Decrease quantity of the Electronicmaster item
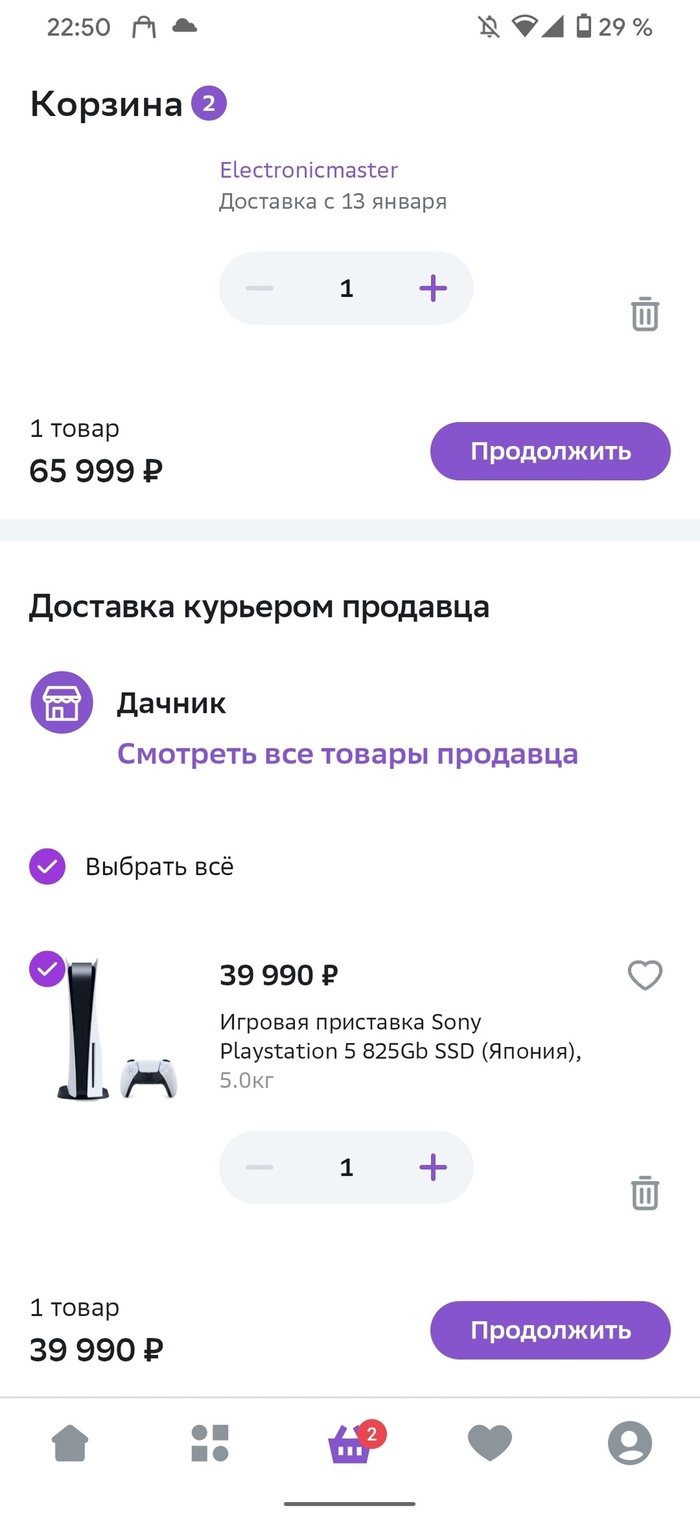Image resolution: width=700 pixels, height=1517 pixels. click(x=260, y=289)
